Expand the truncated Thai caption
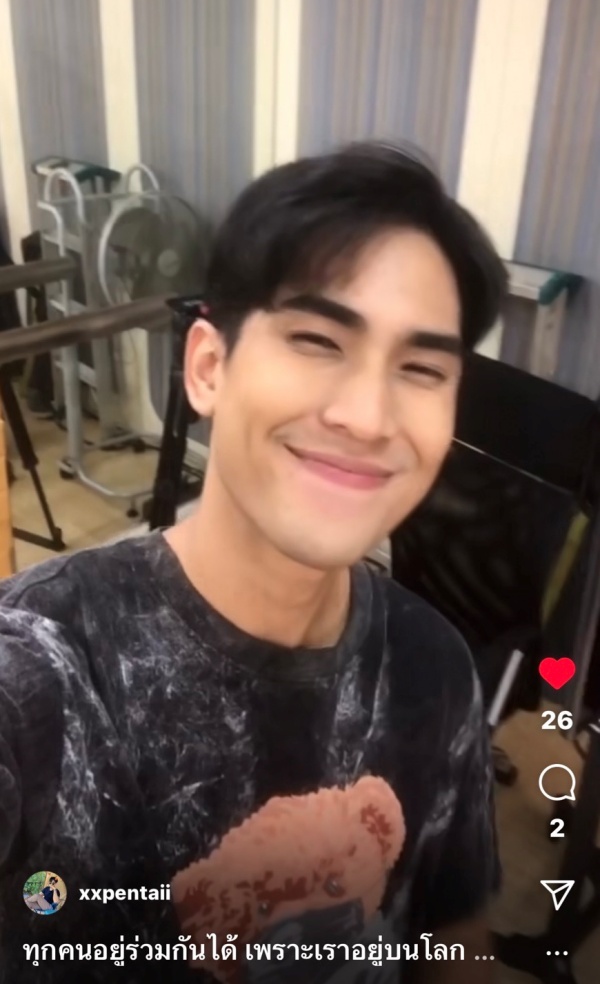Image resolution: width=600 pixels, height=984 pixels. tap(485, 951)
